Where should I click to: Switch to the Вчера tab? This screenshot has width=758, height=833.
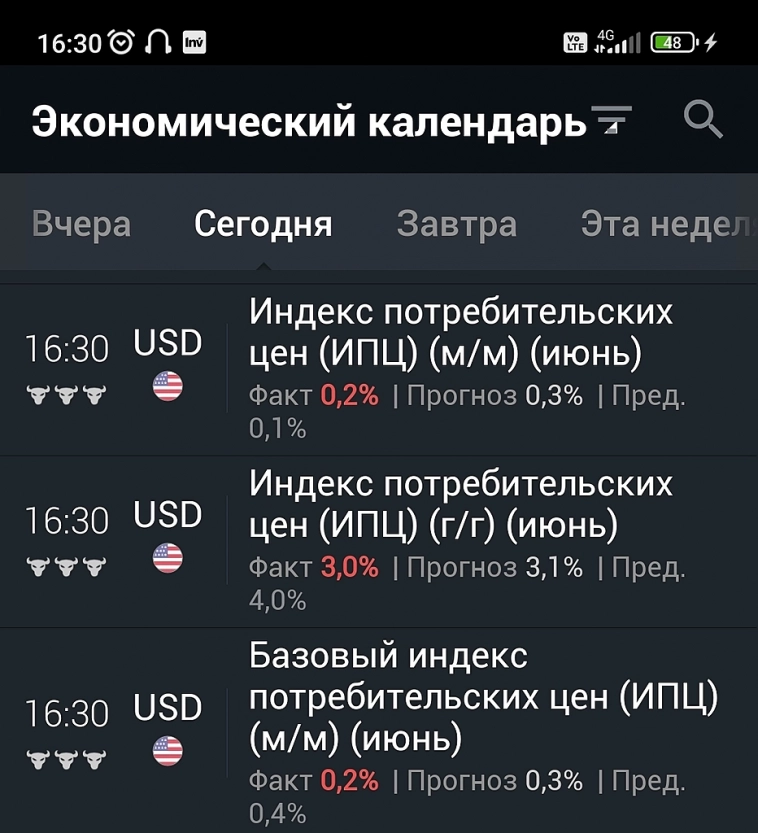click(x=81, y=224)
